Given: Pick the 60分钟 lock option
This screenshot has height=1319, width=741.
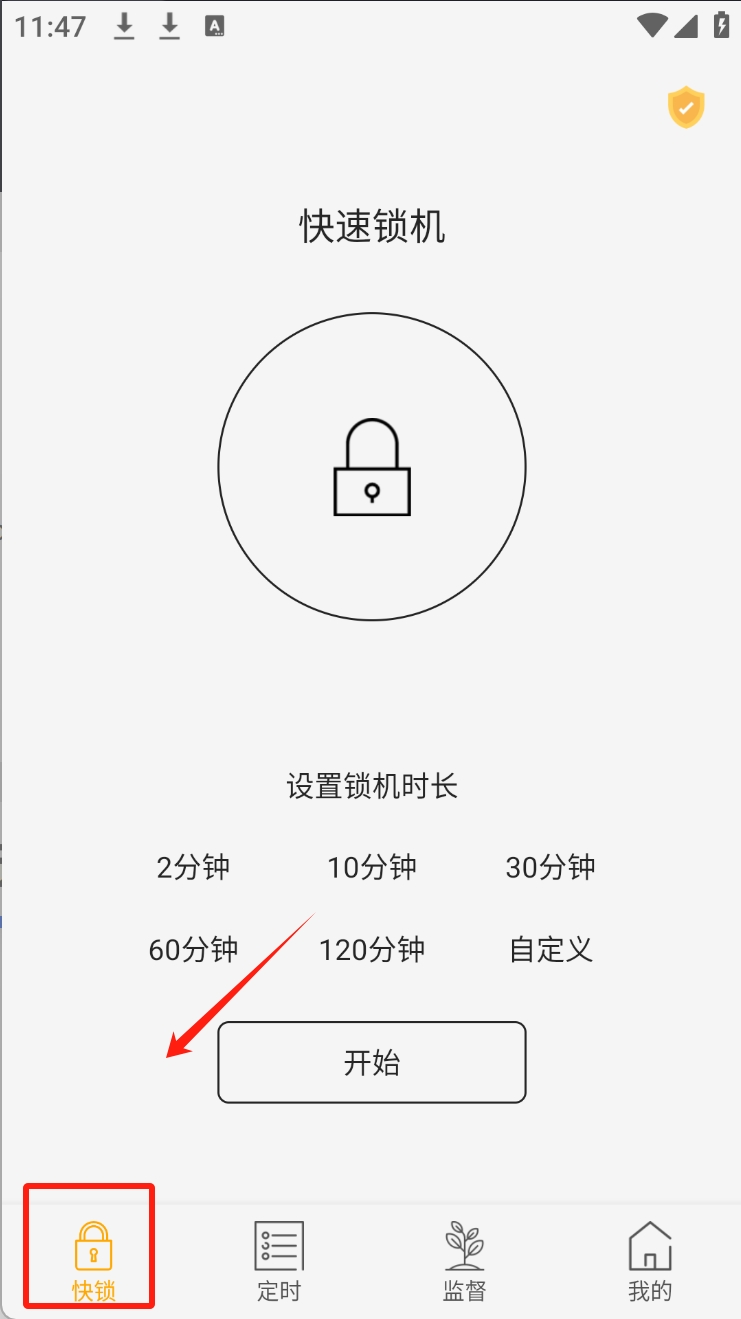Looking at the screenshot, I should [193, 949].
